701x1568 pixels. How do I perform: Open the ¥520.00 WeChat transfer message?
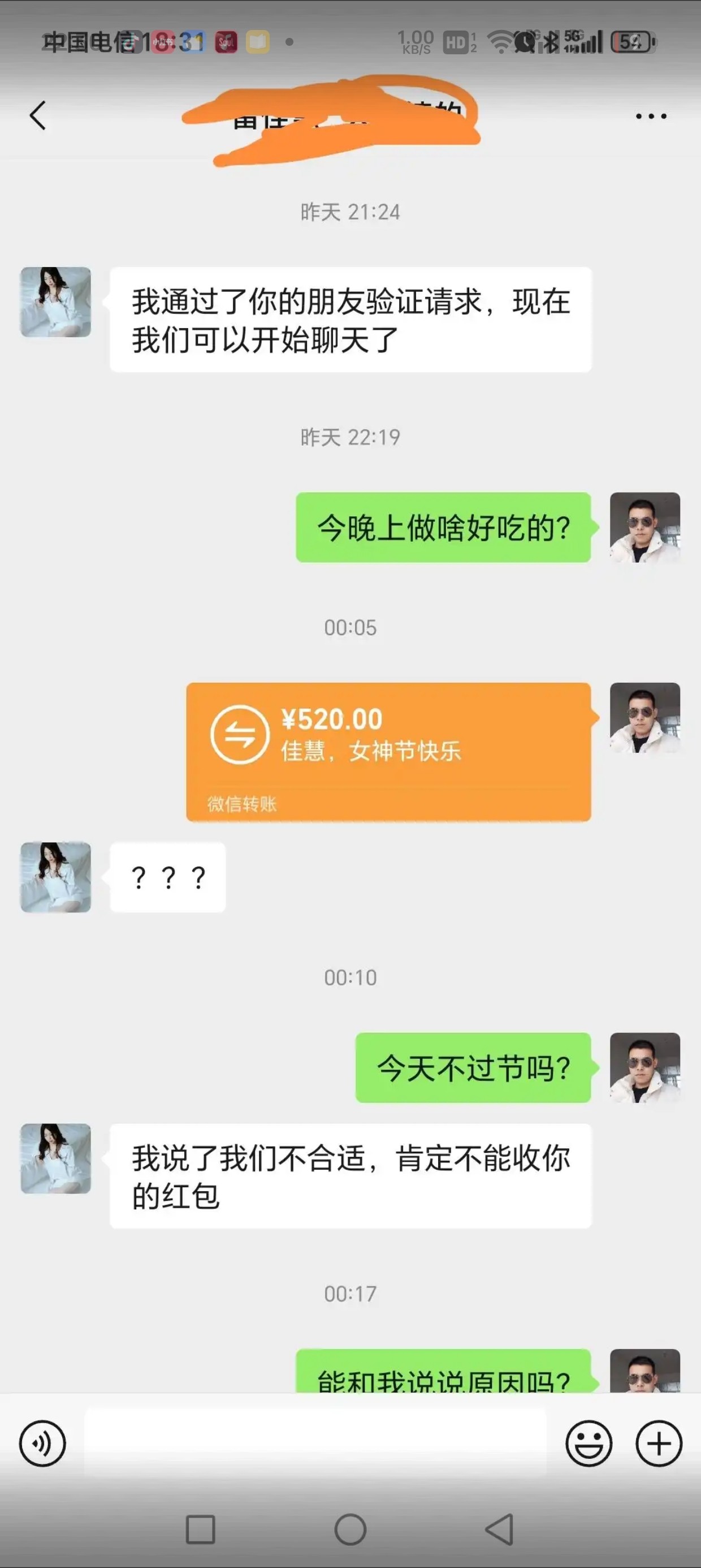(x=388, y=752)
